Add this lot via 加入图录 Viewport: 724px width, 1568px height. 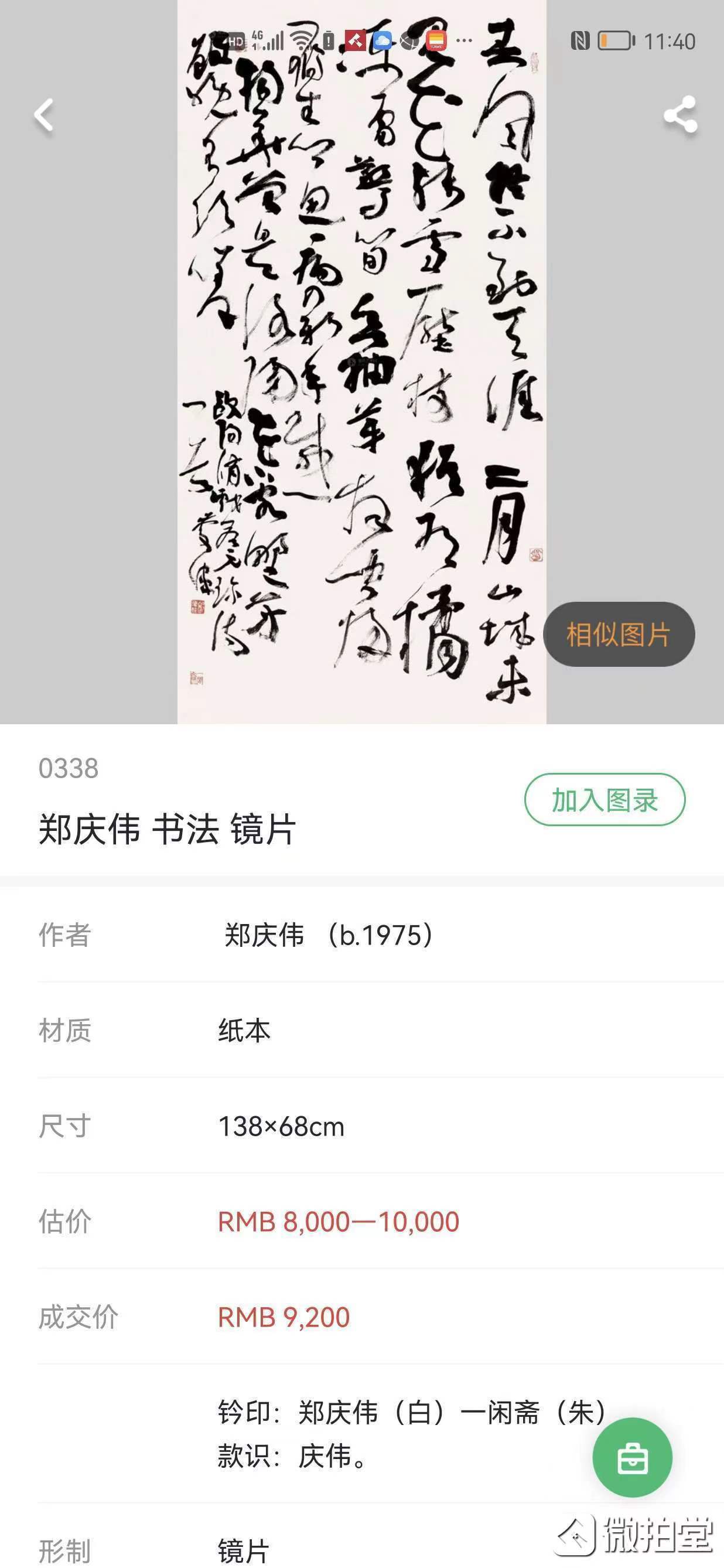604,800
